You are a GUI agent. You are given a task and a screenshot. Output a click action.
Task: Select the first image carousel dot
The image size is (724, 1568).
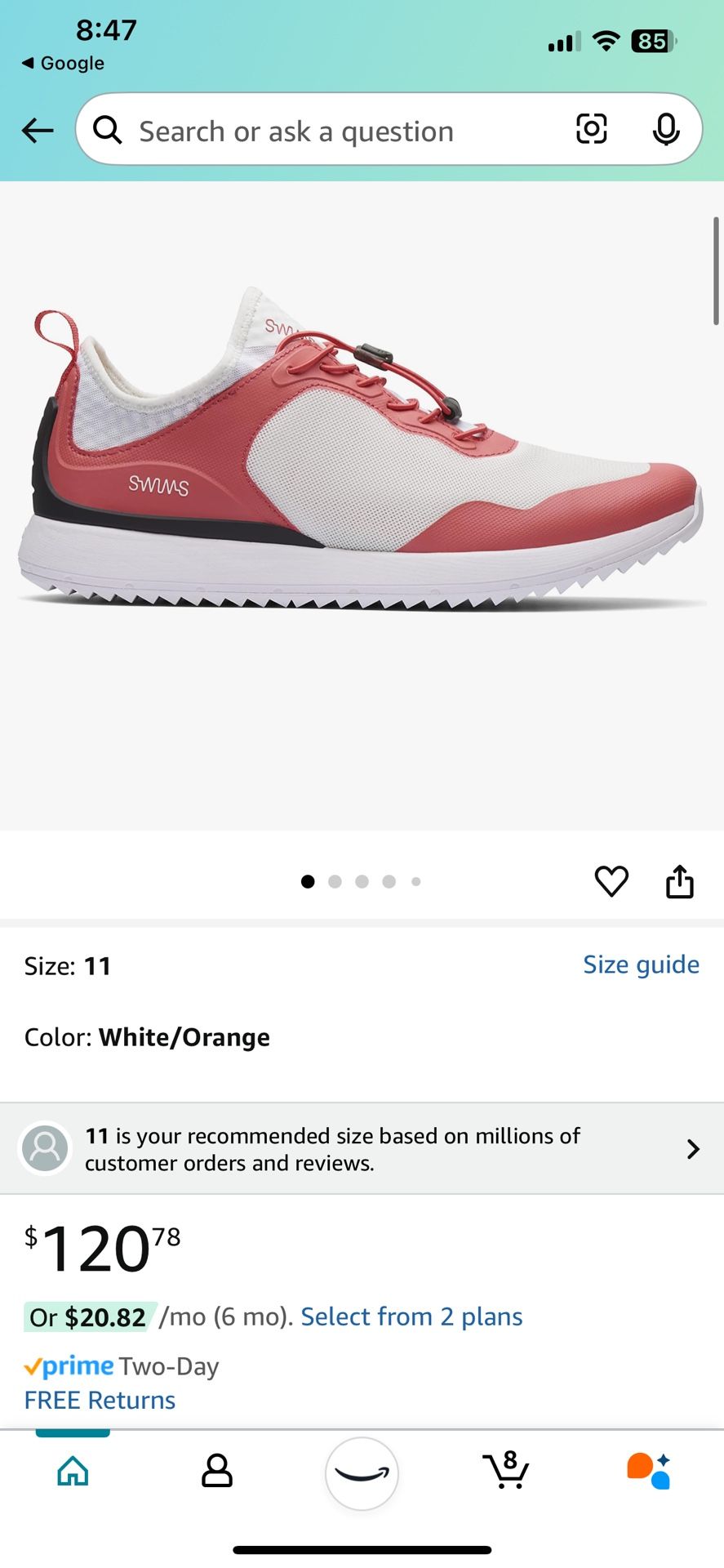pyautogui.click(x=308, y=881)
